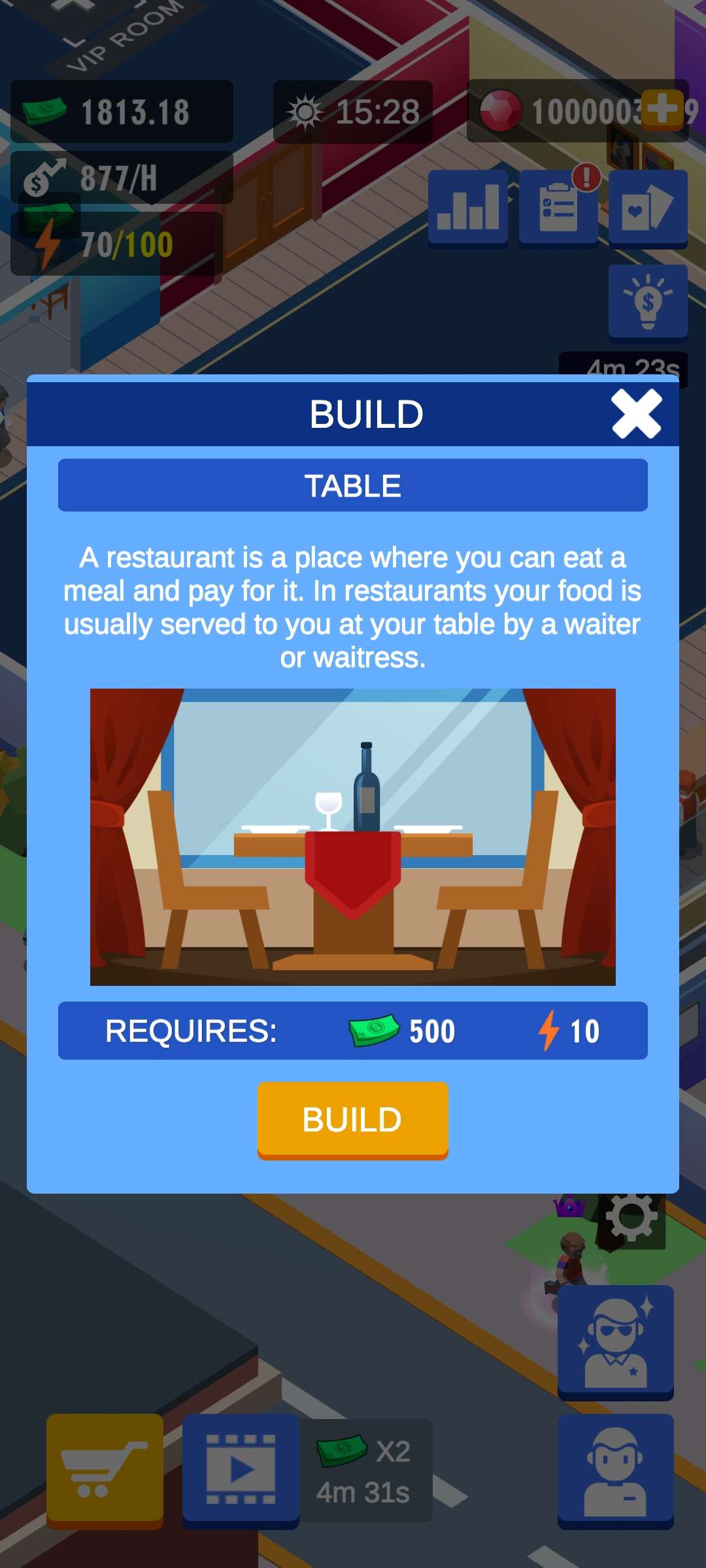Image resolution: width=706 pixels, height=1568 pixels.
Task: Open the task list clipboard
Action: (558, 208)
